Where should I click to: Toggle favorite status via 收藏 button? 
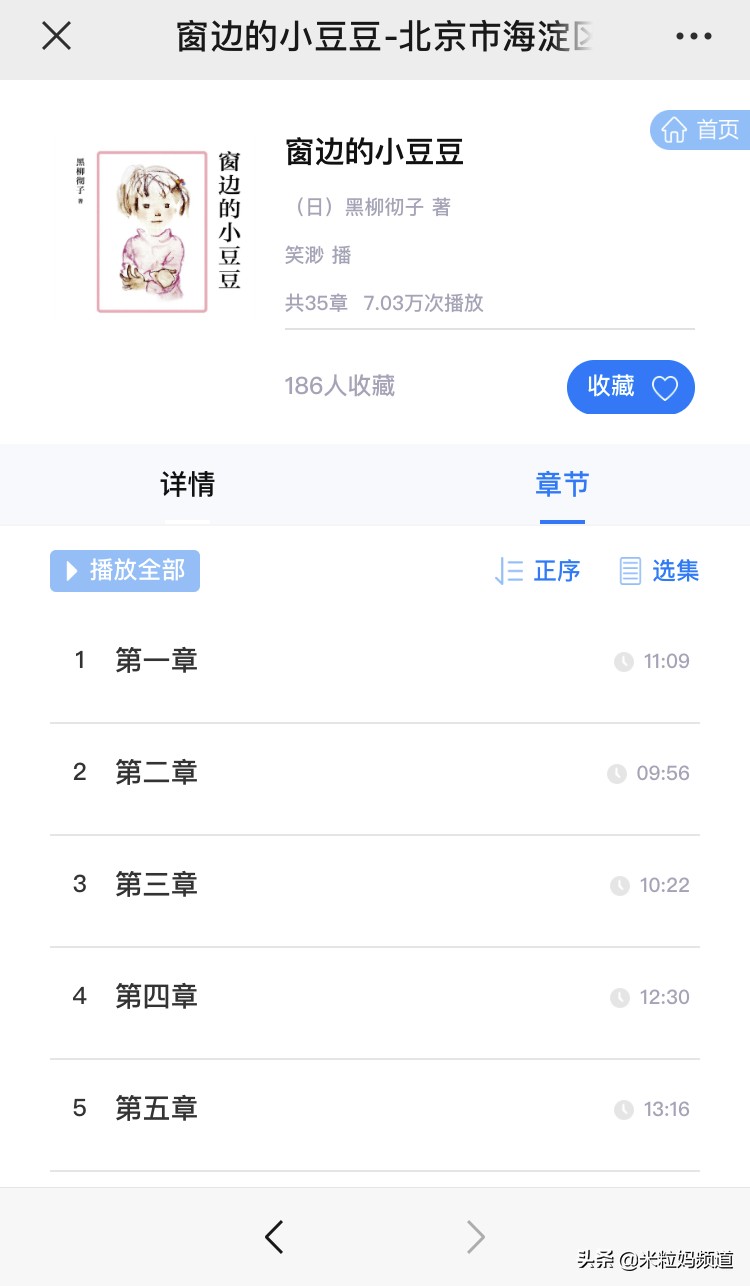point(631,387)
